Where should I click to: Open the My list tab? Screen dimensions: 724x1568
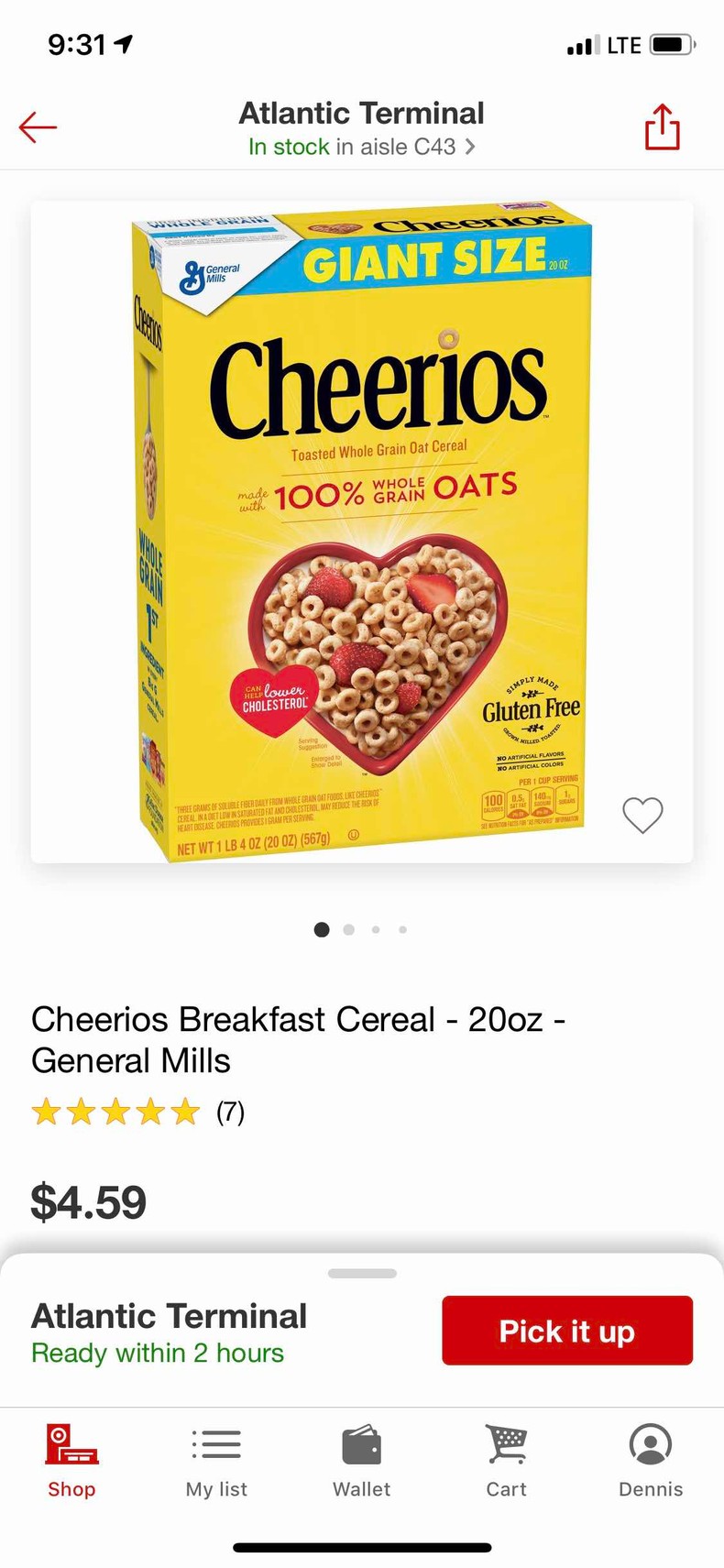tap(216, 1461)
